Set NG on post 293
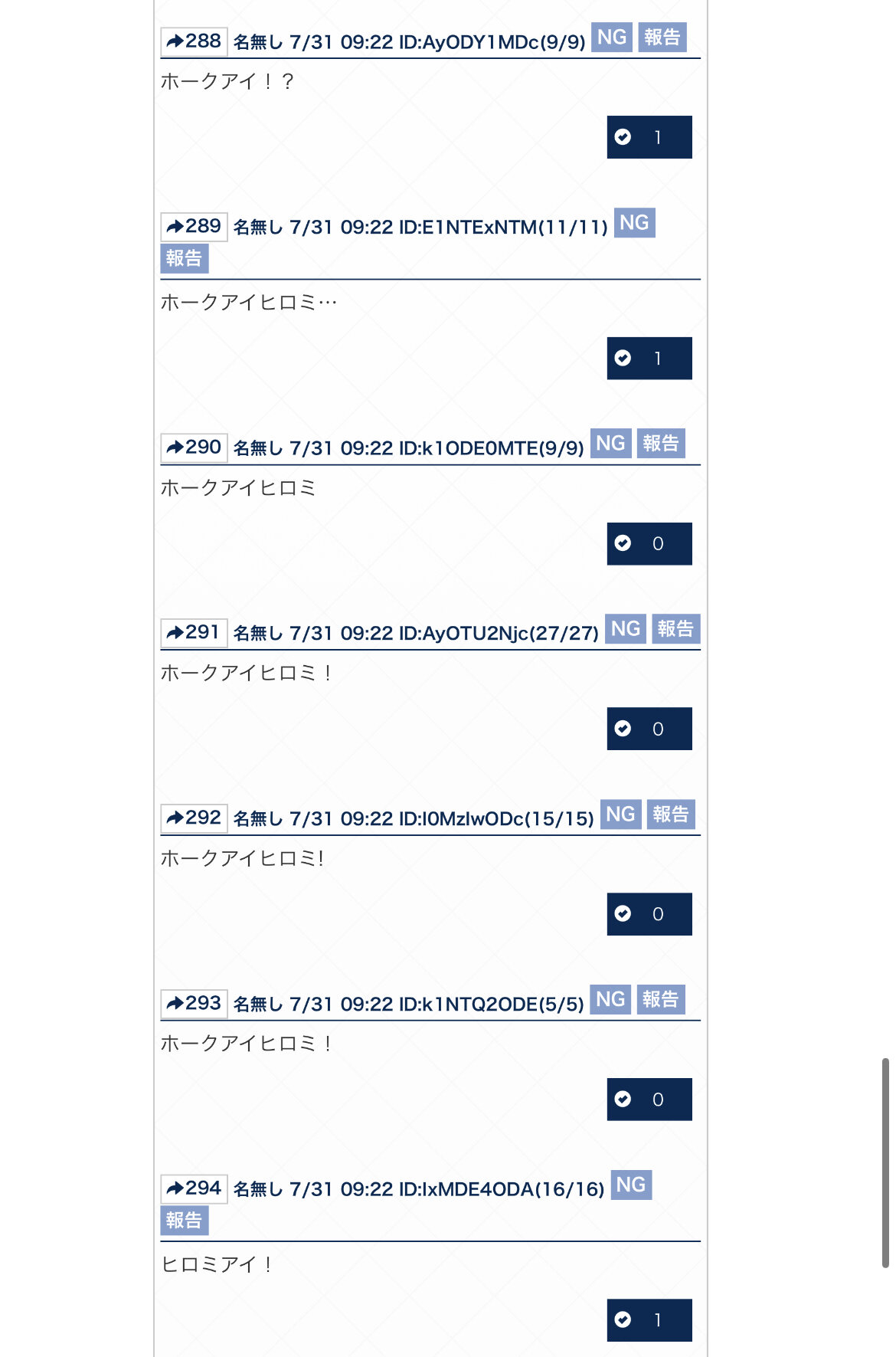 point(610,1000)
